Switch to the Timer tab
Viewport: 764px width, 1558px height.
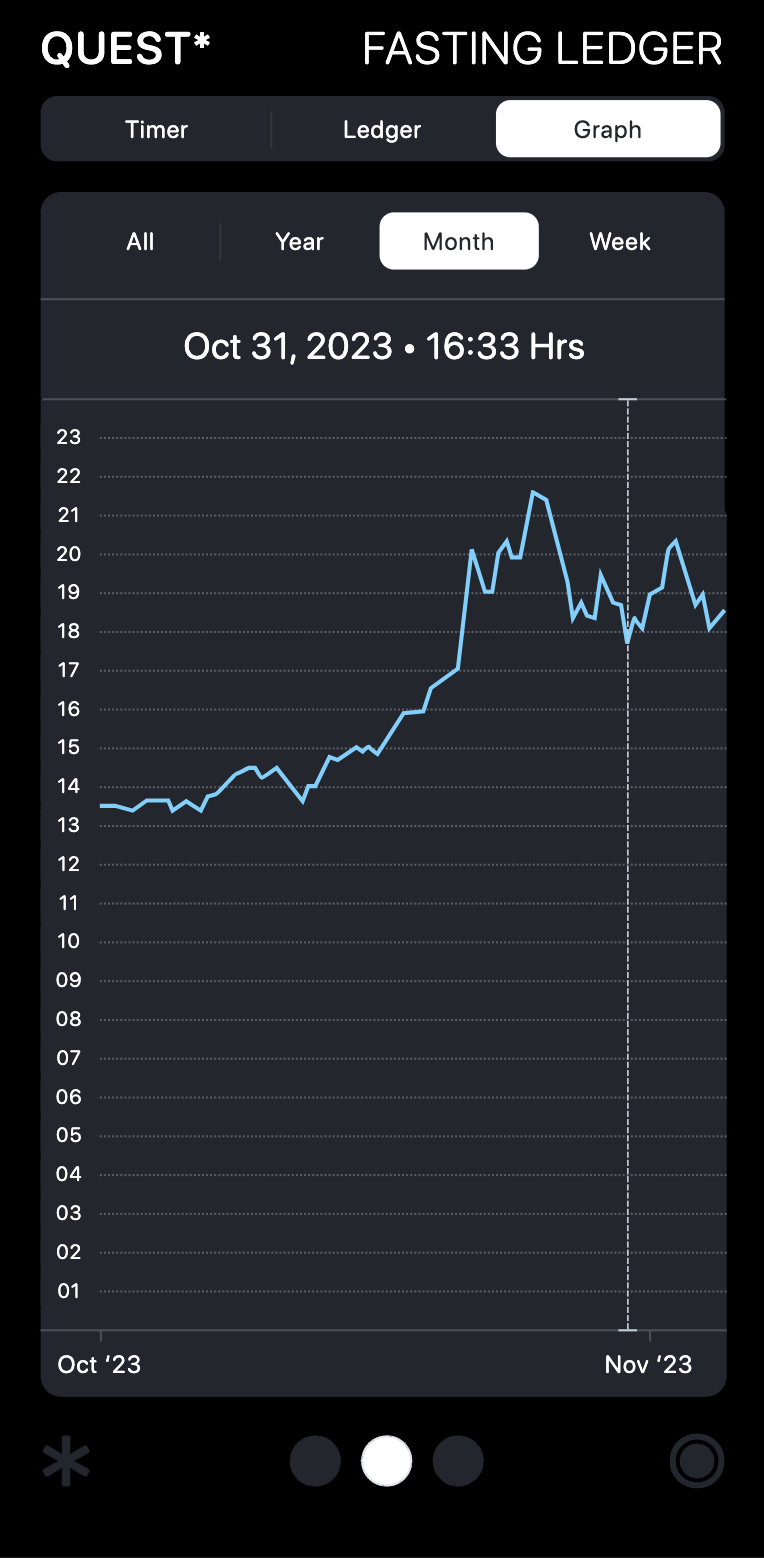tap(157, 130)
